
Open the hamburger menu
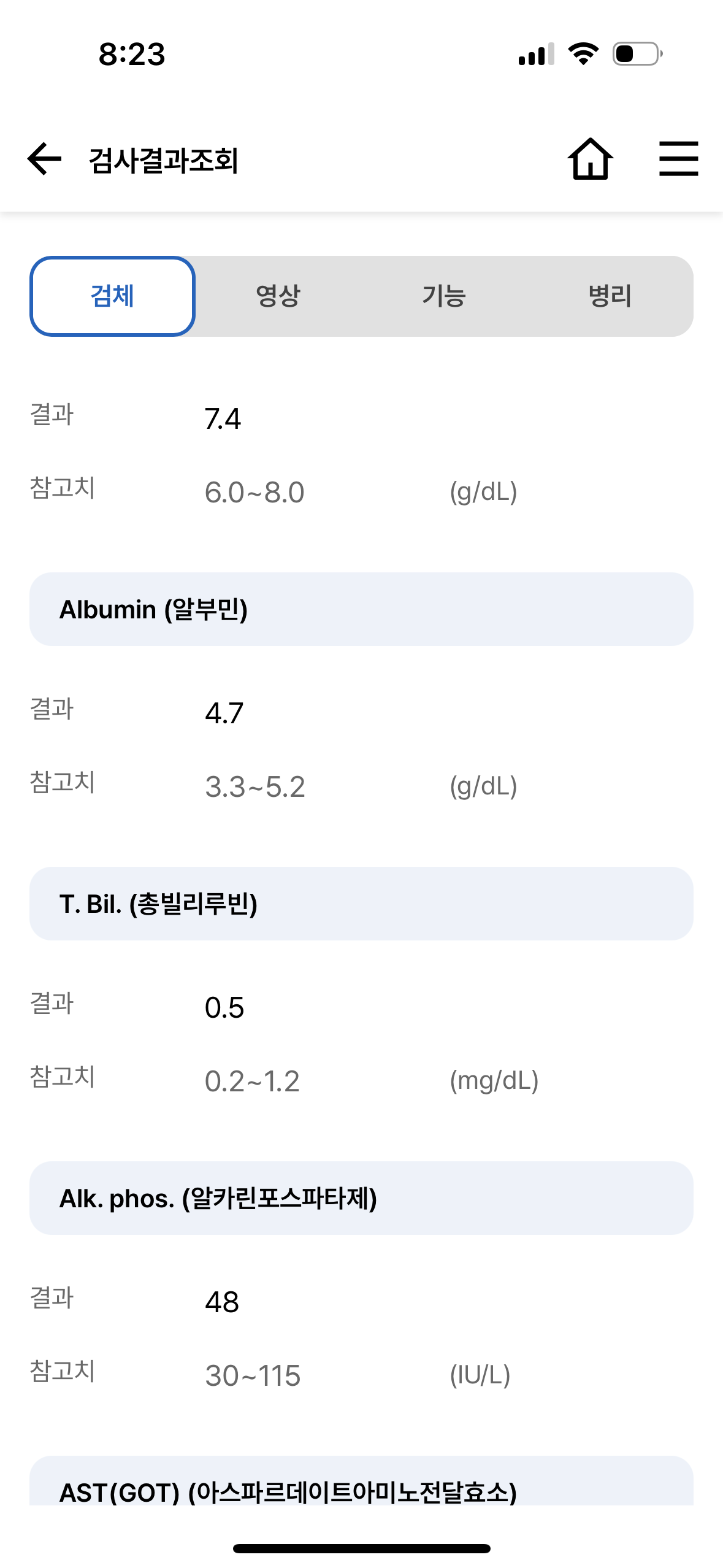(x=678, y=159)
